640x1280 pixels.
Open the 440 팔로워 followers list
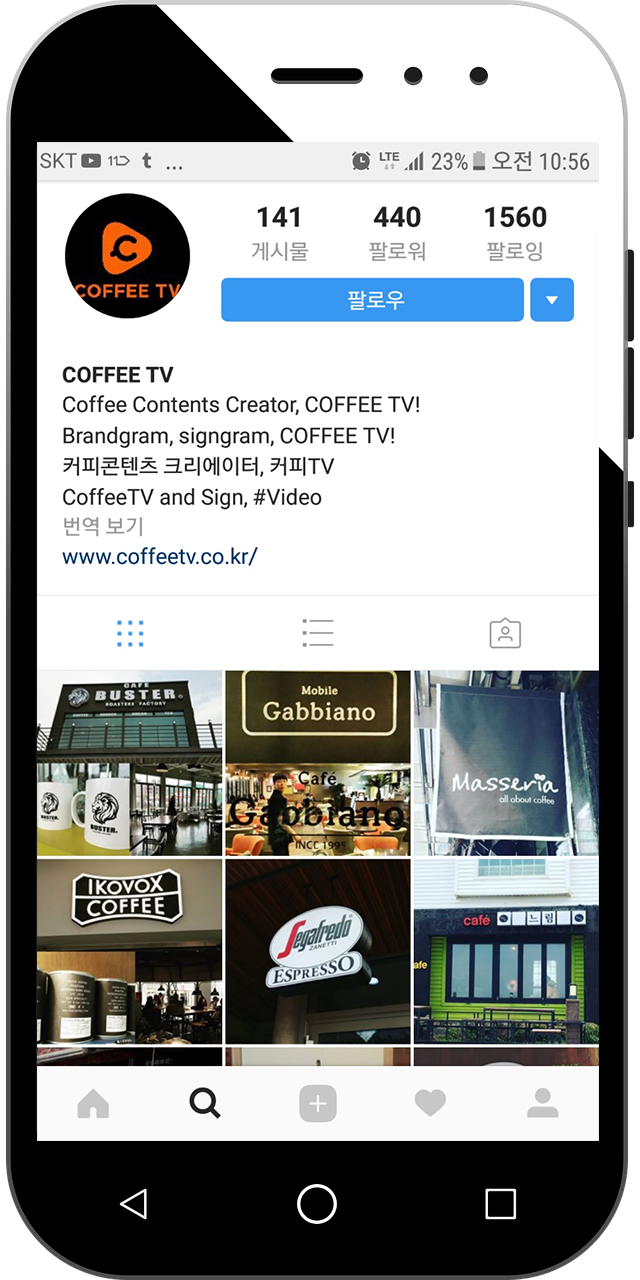397,232
